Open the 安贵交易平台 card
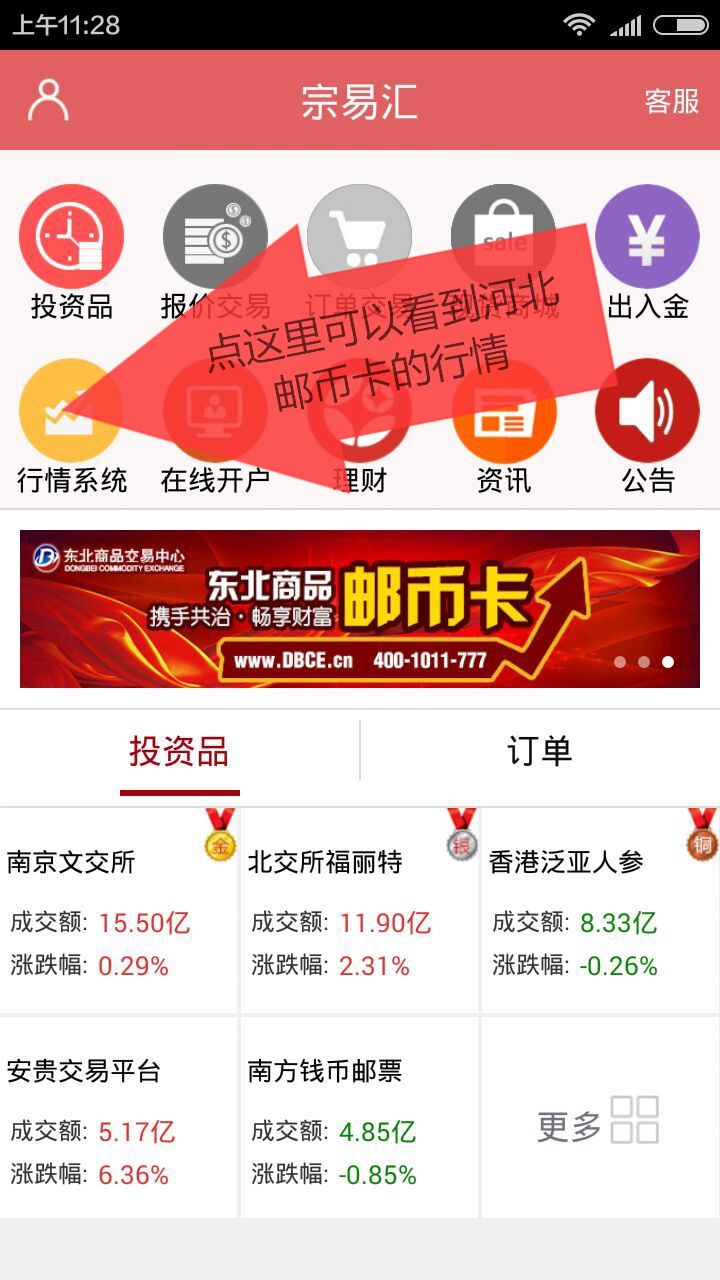 point(118,1118)
